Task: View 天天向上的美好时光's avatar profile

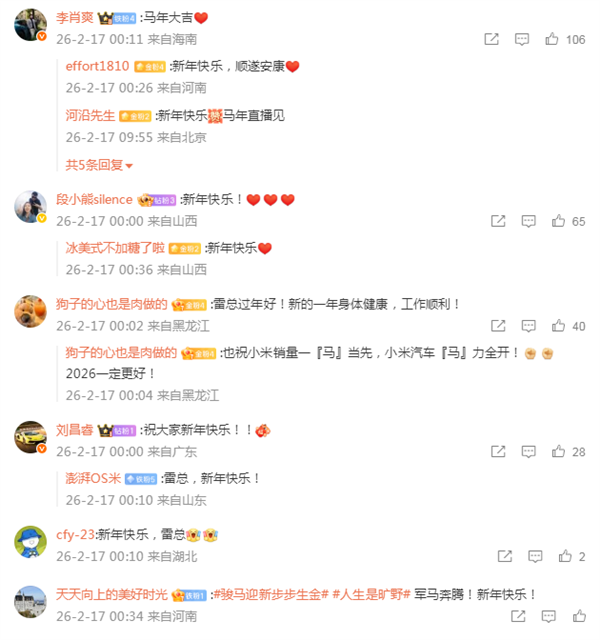Action: [31, 602]
